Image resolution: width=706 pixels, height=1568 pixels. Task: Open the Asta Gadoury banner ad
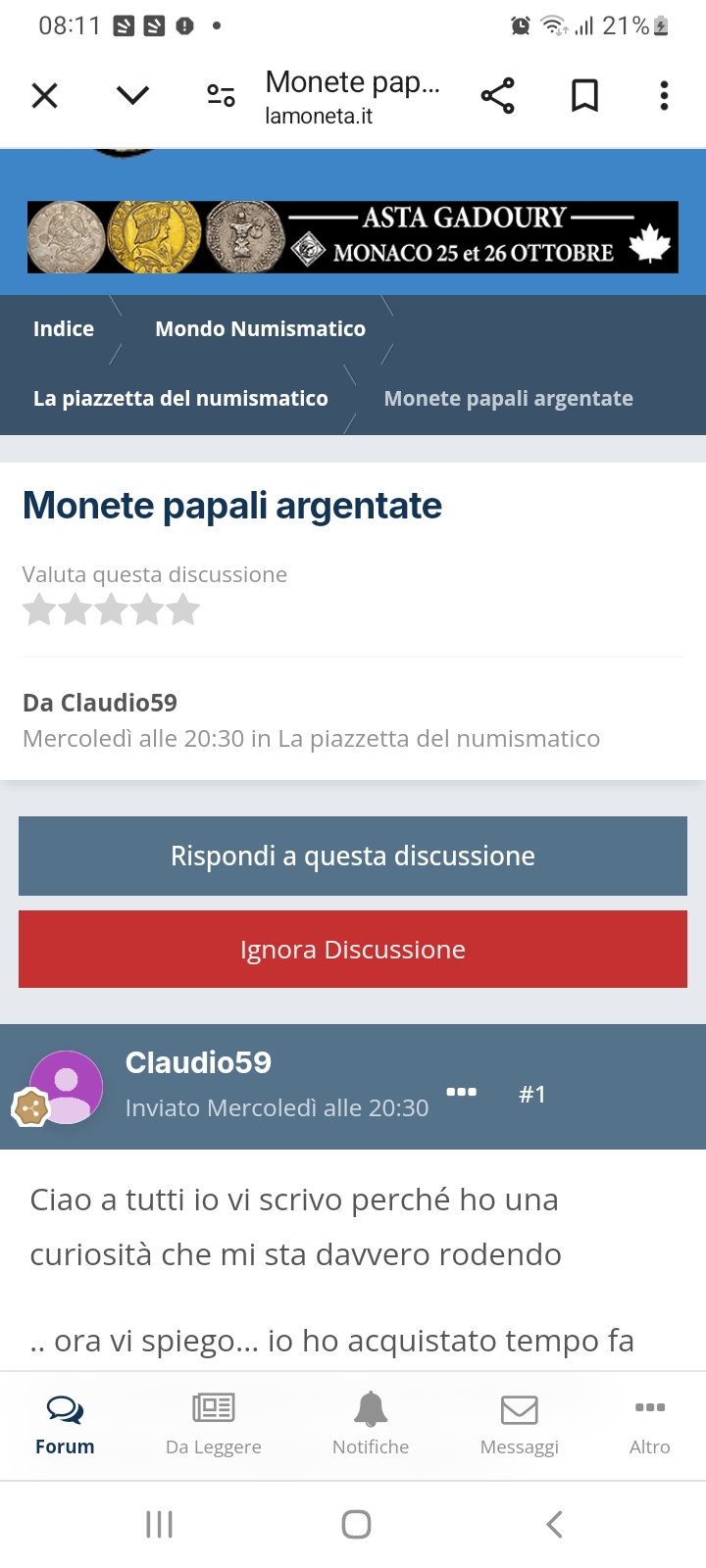tap(353, 236)
